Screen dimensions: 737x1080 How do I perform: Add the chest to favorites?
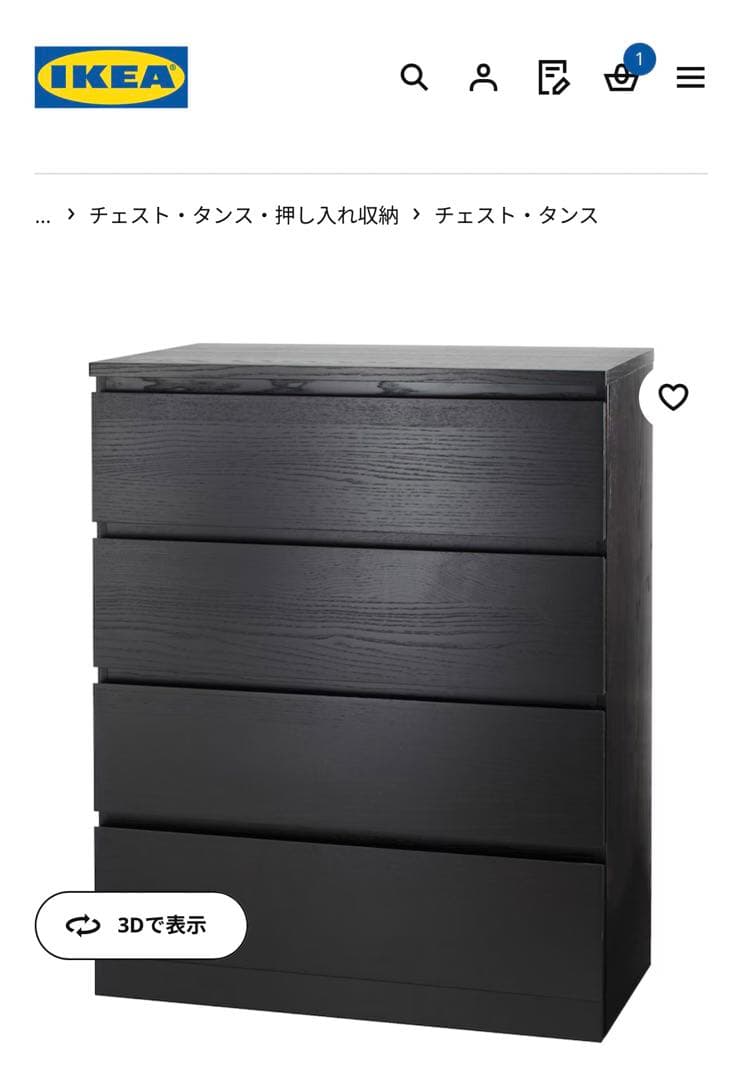tap(673, 397)
